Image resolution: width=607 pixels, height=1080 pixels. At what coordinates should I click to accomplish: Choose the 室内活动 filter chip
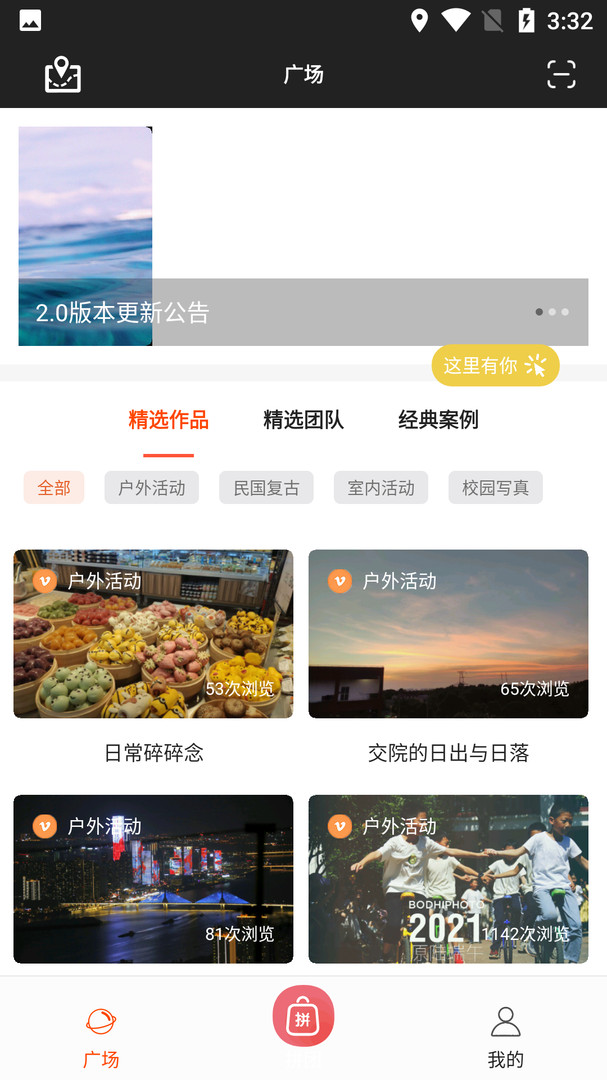click(381, 488)
